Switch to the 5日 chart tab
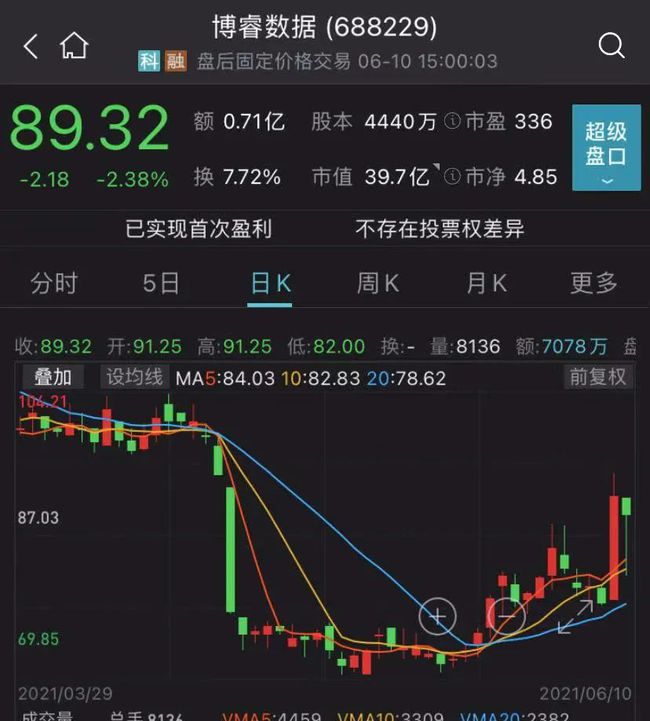Screen dimensions: 650x721 [x=160, y=283]
